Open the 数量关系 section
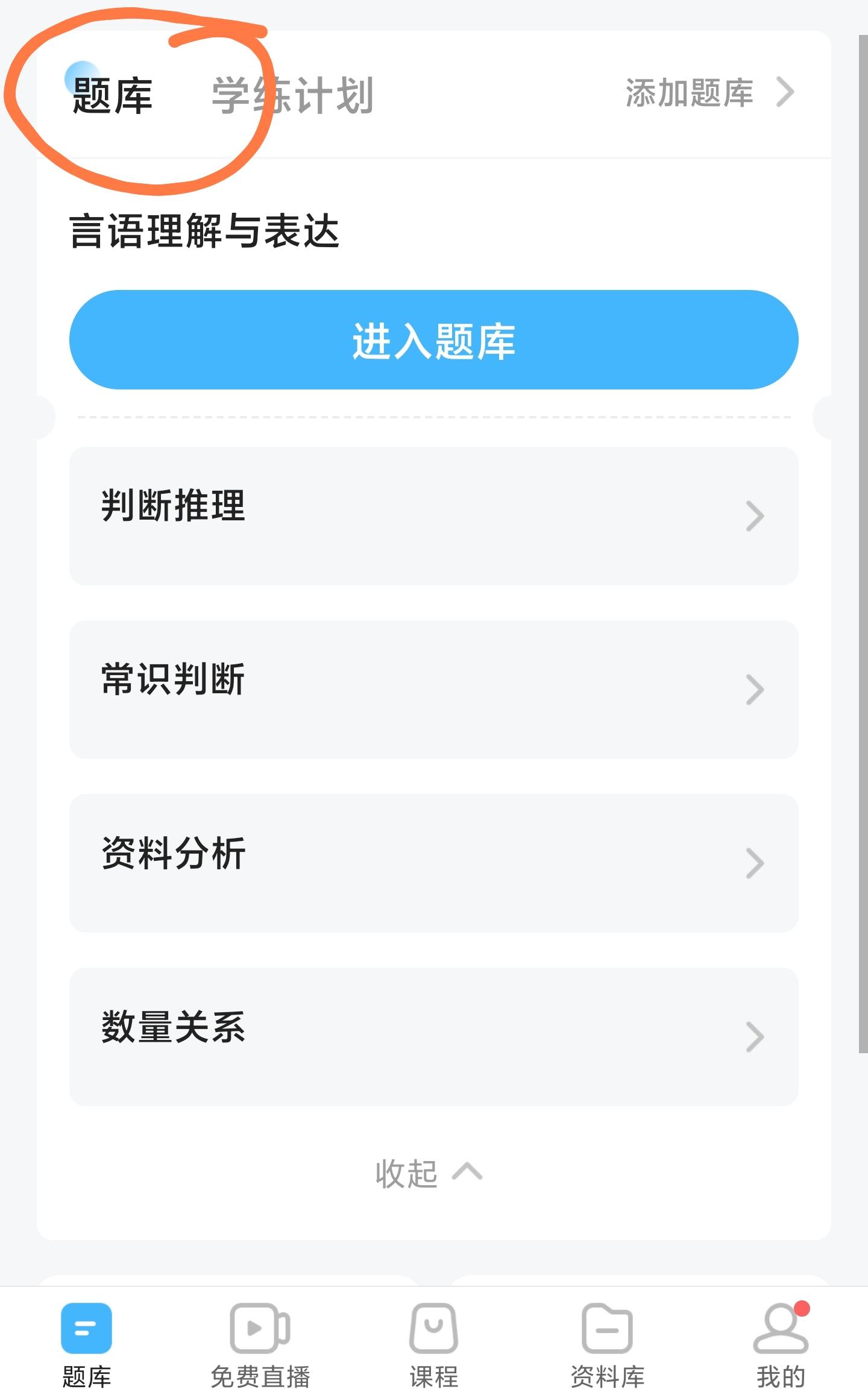868x1395 pixels. pos(434,1036)
